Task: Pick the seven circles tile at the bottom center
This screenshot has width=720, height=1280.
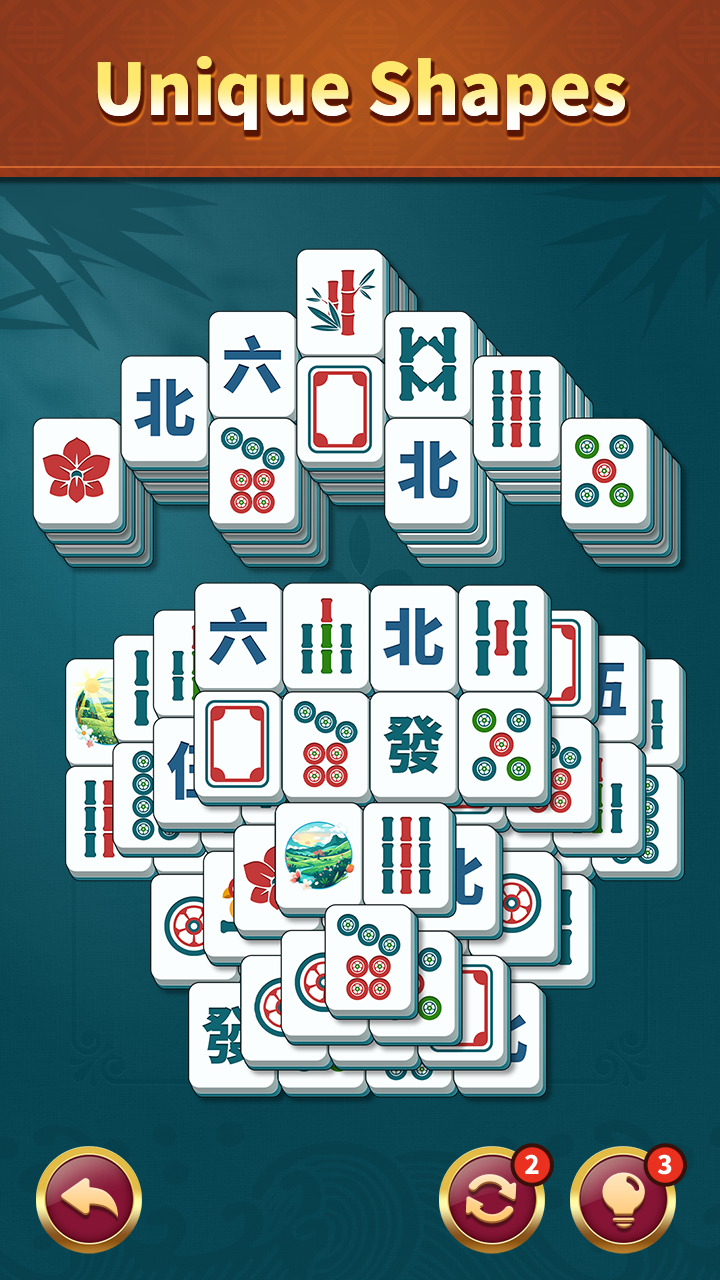Action: (370, 960)
